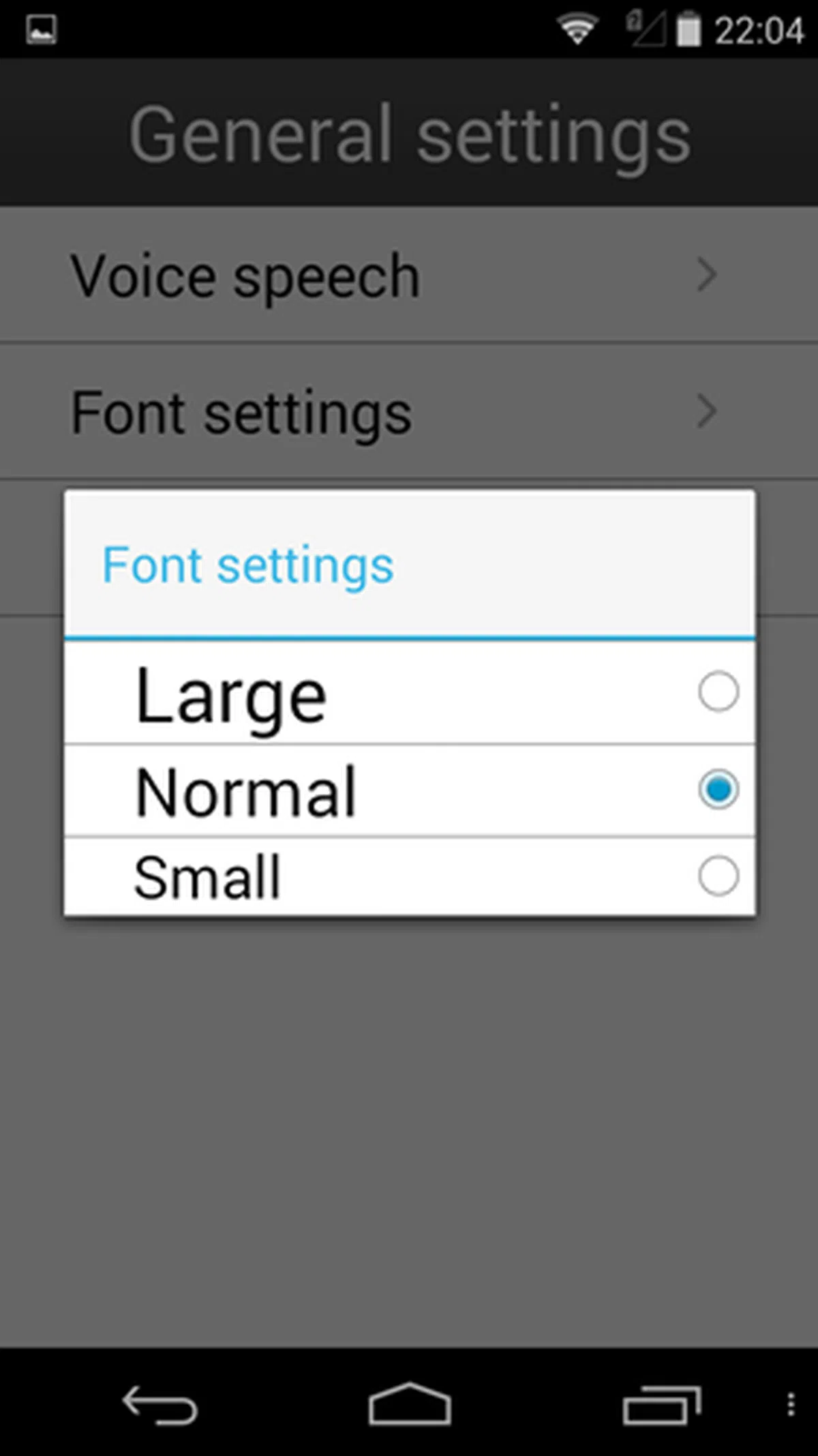This screenshot has width=818, height=1456.
Task: Go to the home screen
Action: tap(410, 1405)
